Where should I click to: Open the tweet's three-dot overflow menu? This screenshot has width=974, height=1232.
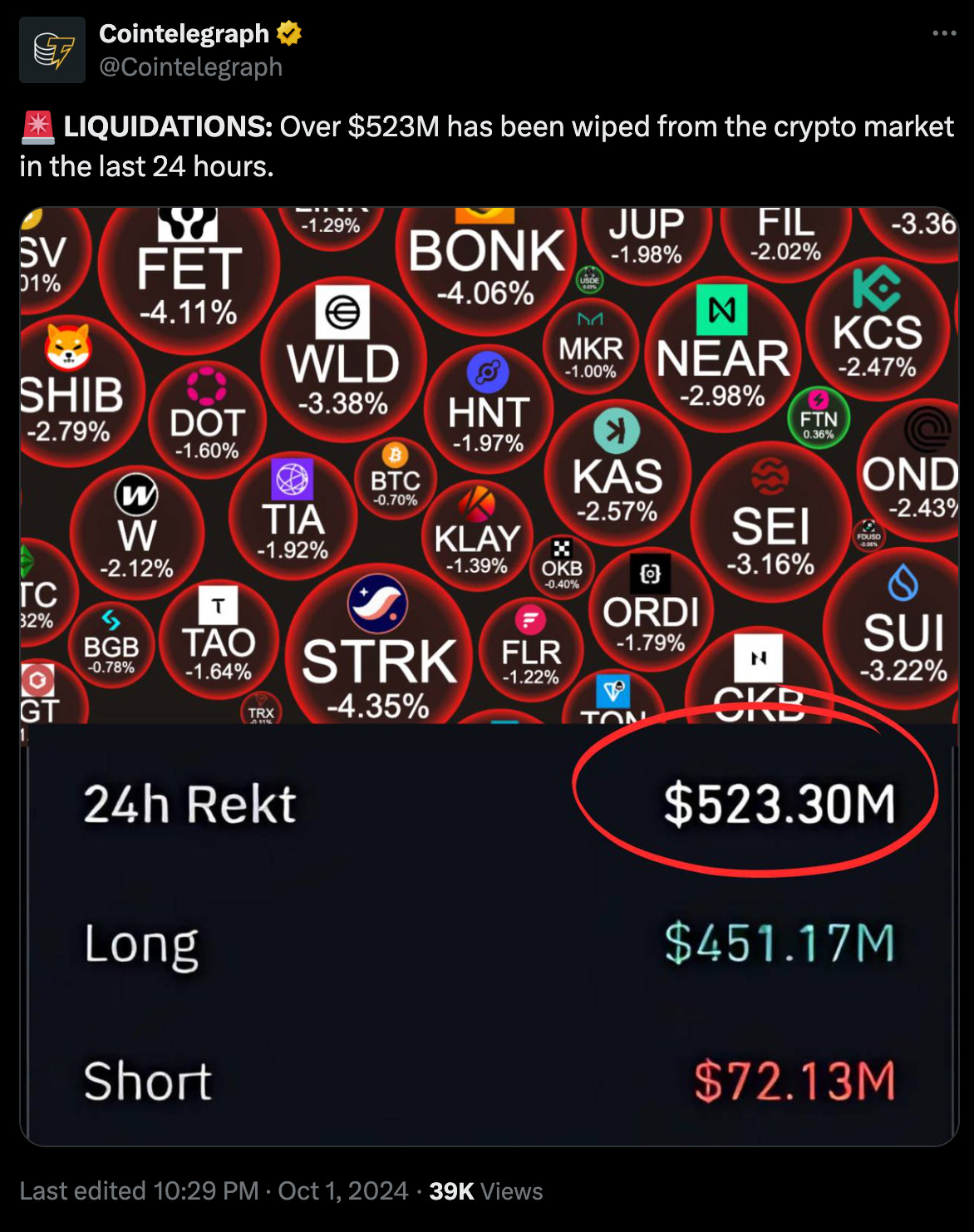[x=944, y=33]
